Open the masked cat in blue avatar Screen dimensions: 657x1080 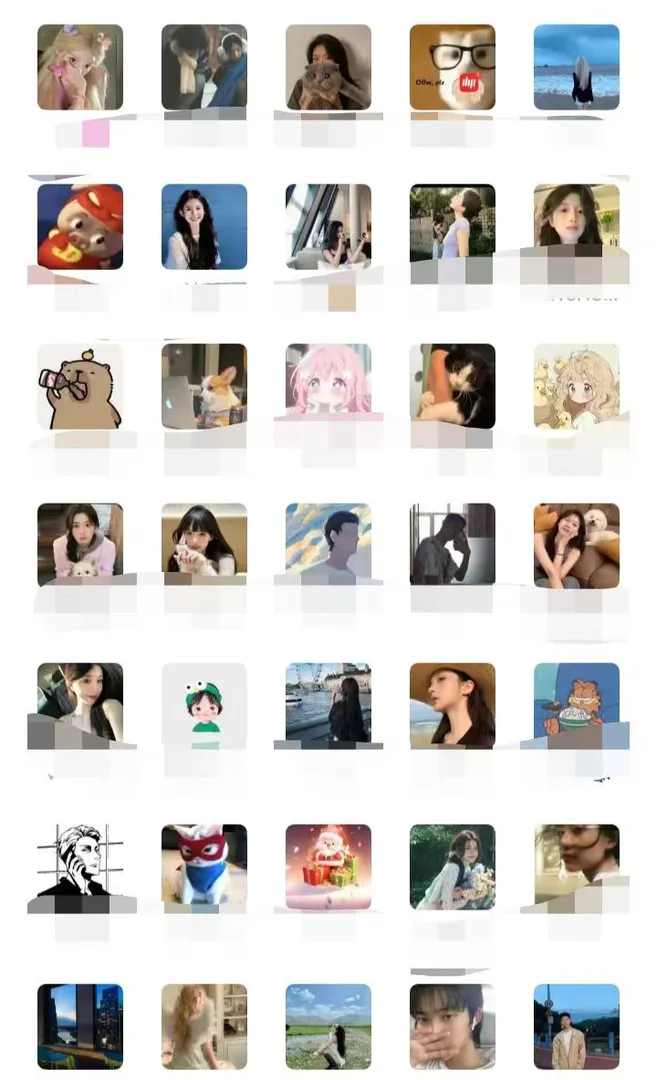204,864
